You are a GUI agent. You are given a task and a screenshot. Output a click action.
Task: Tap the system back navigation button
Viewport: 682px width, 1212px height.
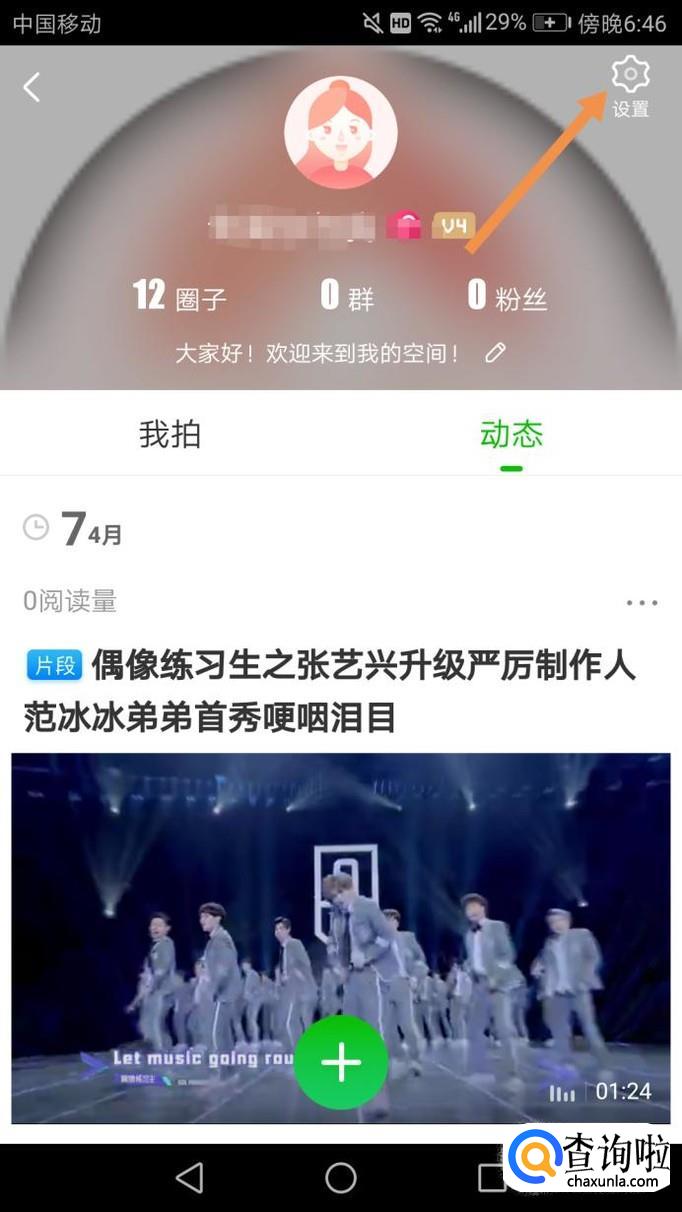tap(189, 1178)
